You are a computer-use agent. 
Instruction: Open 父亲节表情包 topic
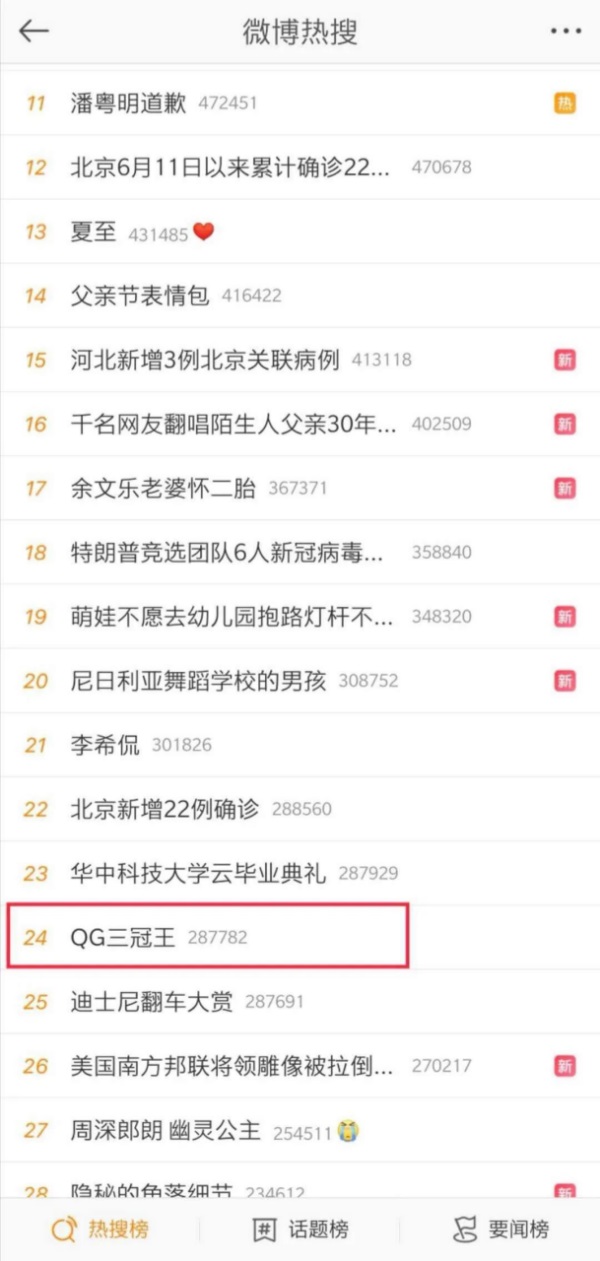tap(140, 296)
